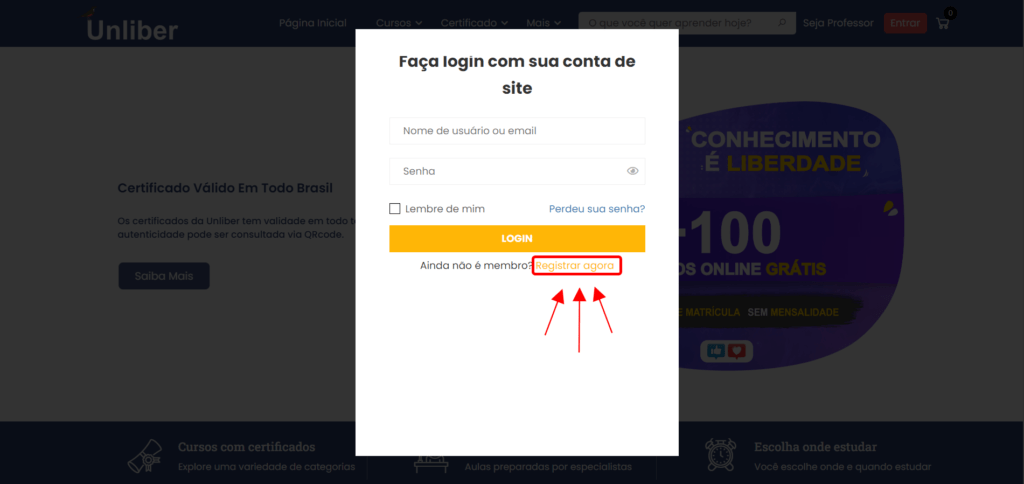
Task: Select the Registrar agora link
Action: (x=576, y=266)
